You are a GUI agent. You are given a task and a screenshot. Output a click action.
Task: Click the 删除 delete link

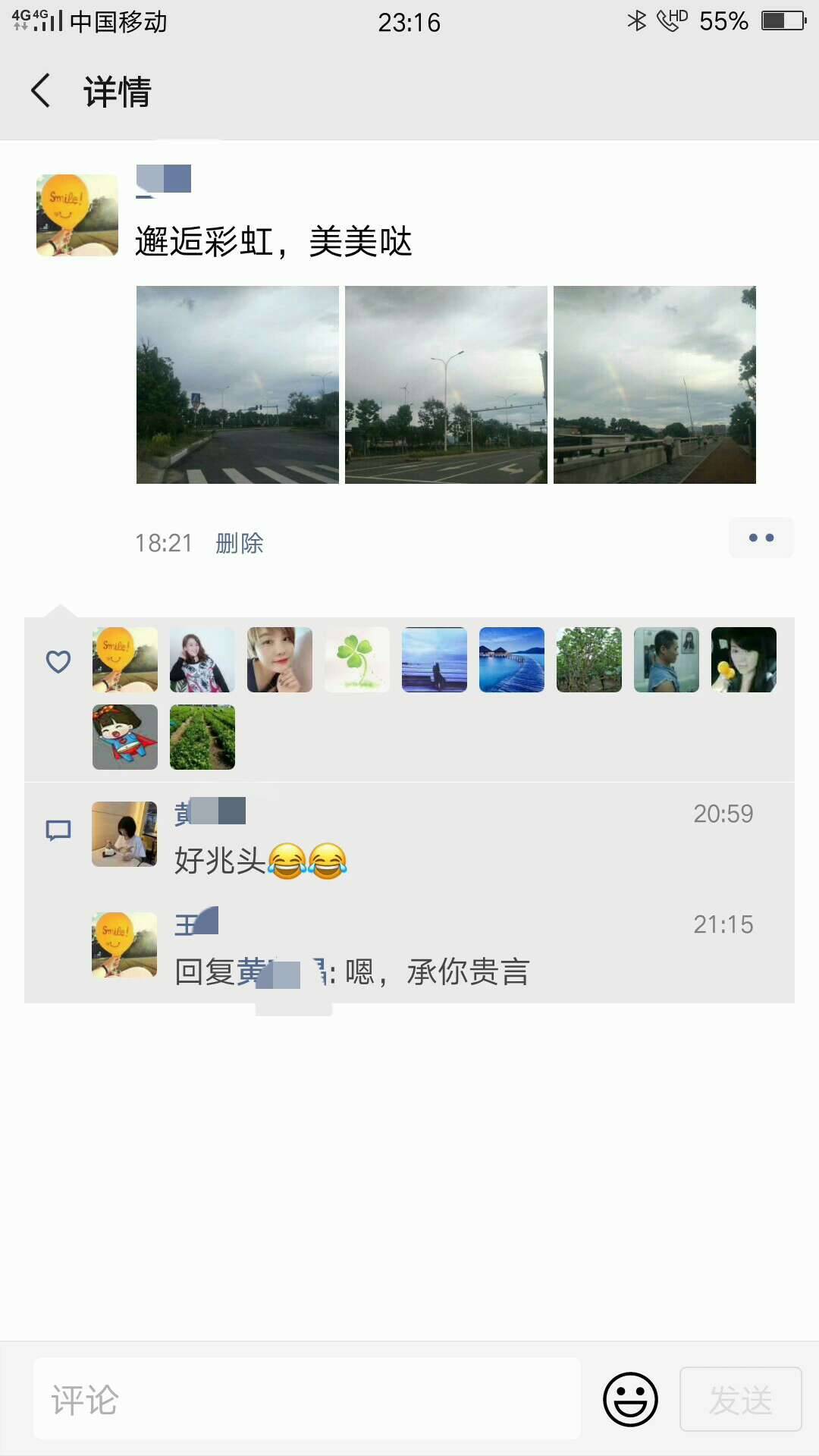(238, 543)
